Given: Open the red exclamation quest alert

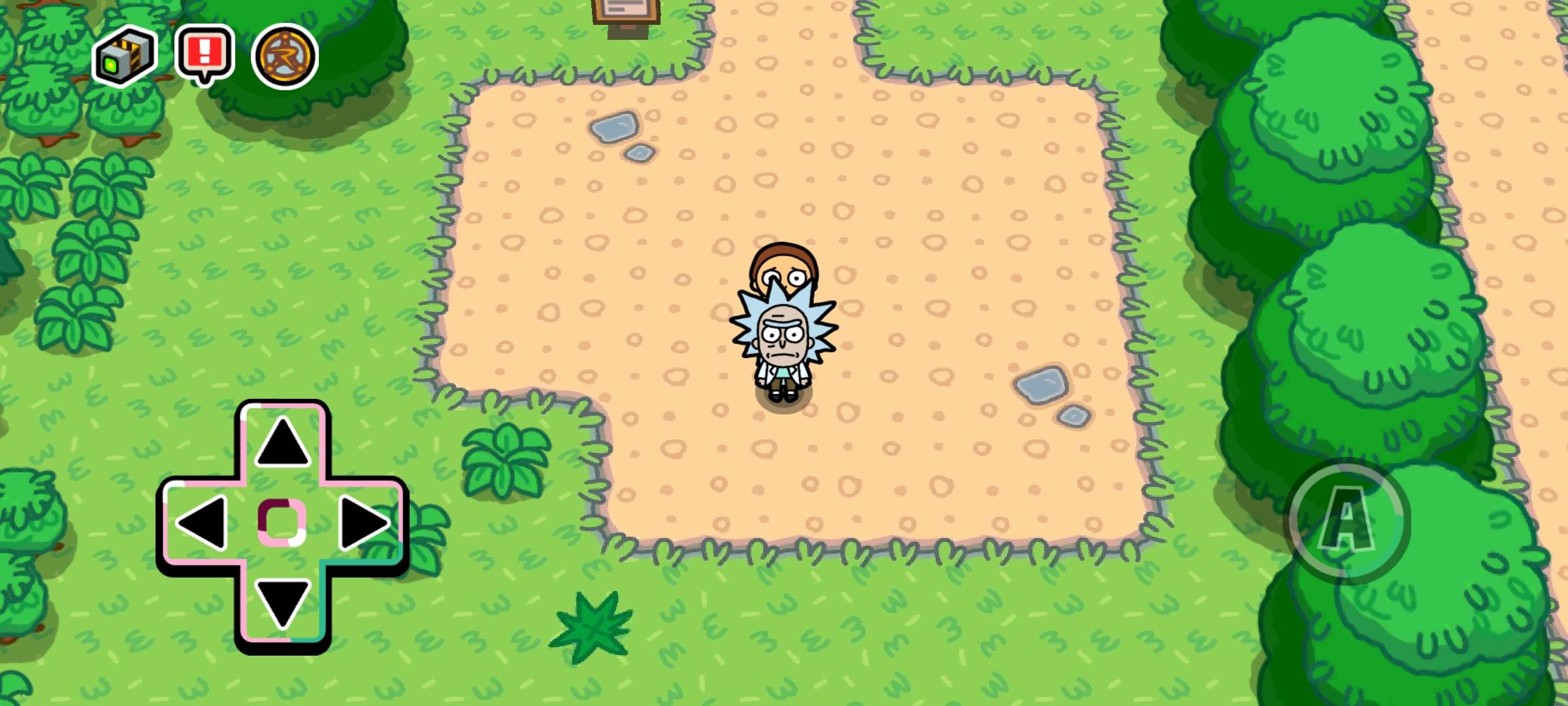Looking at the screenshot, I should tap(204, 54).
